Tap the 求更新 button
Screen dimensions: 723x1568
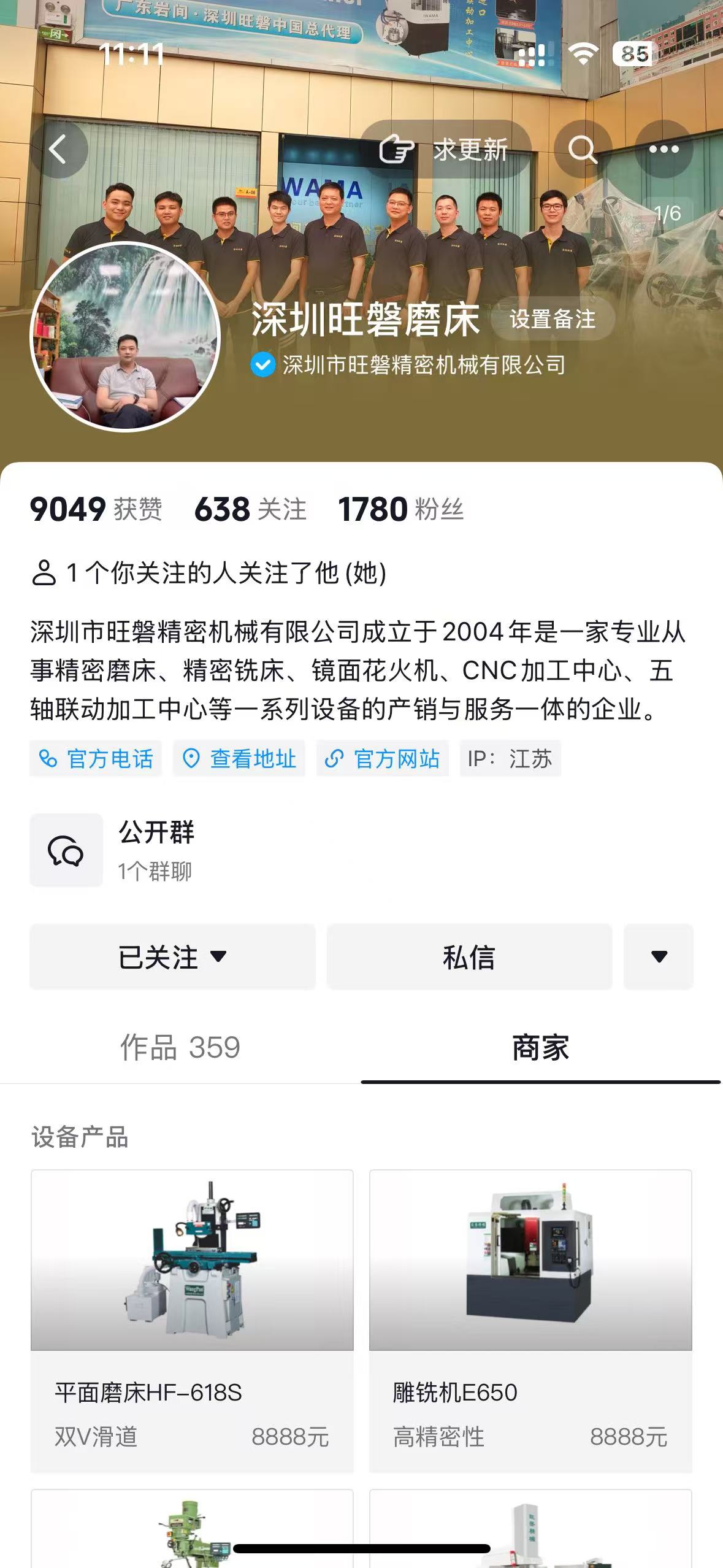pos(445,149)
